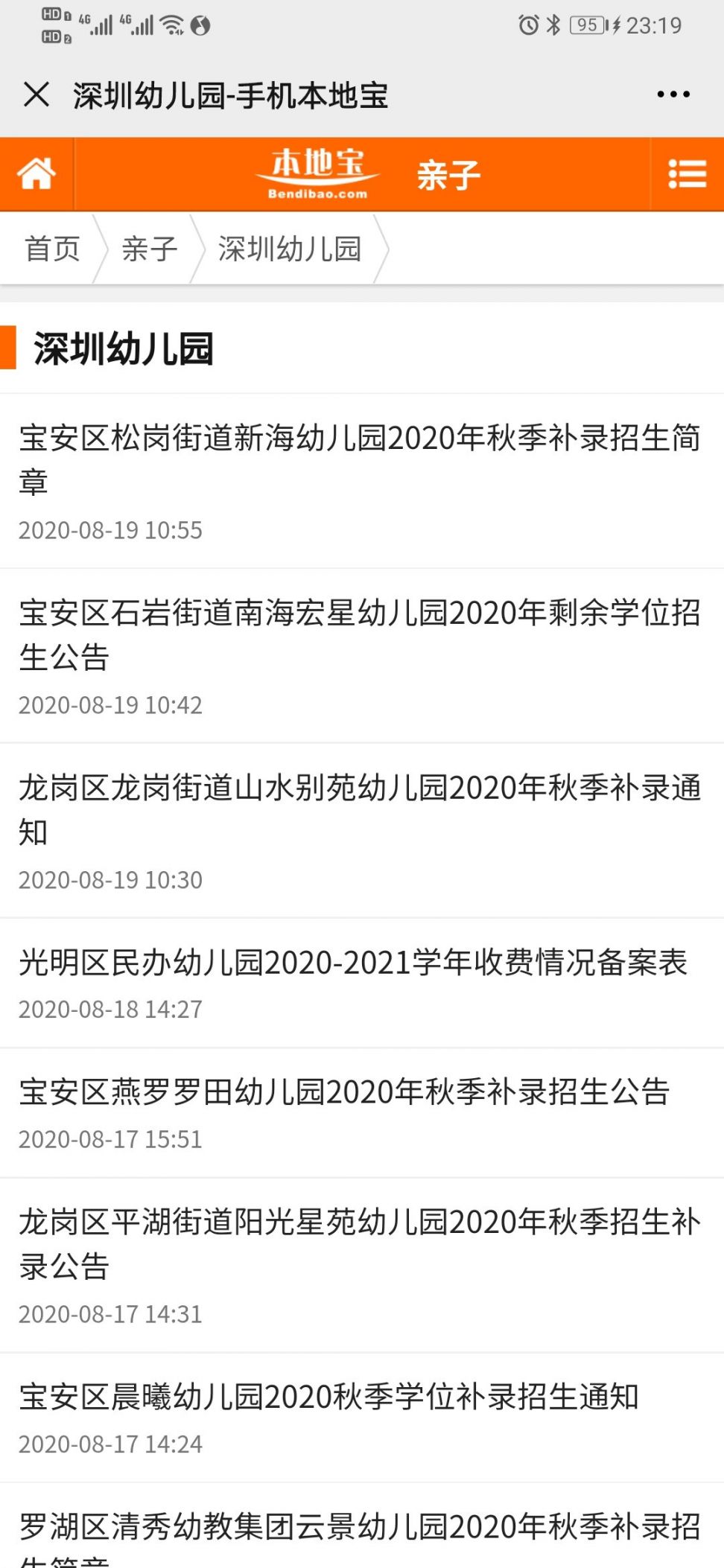This screenshot has height=1568, width=724.
Task: Tap the home icon in the orange navbar
Action: 36,173
